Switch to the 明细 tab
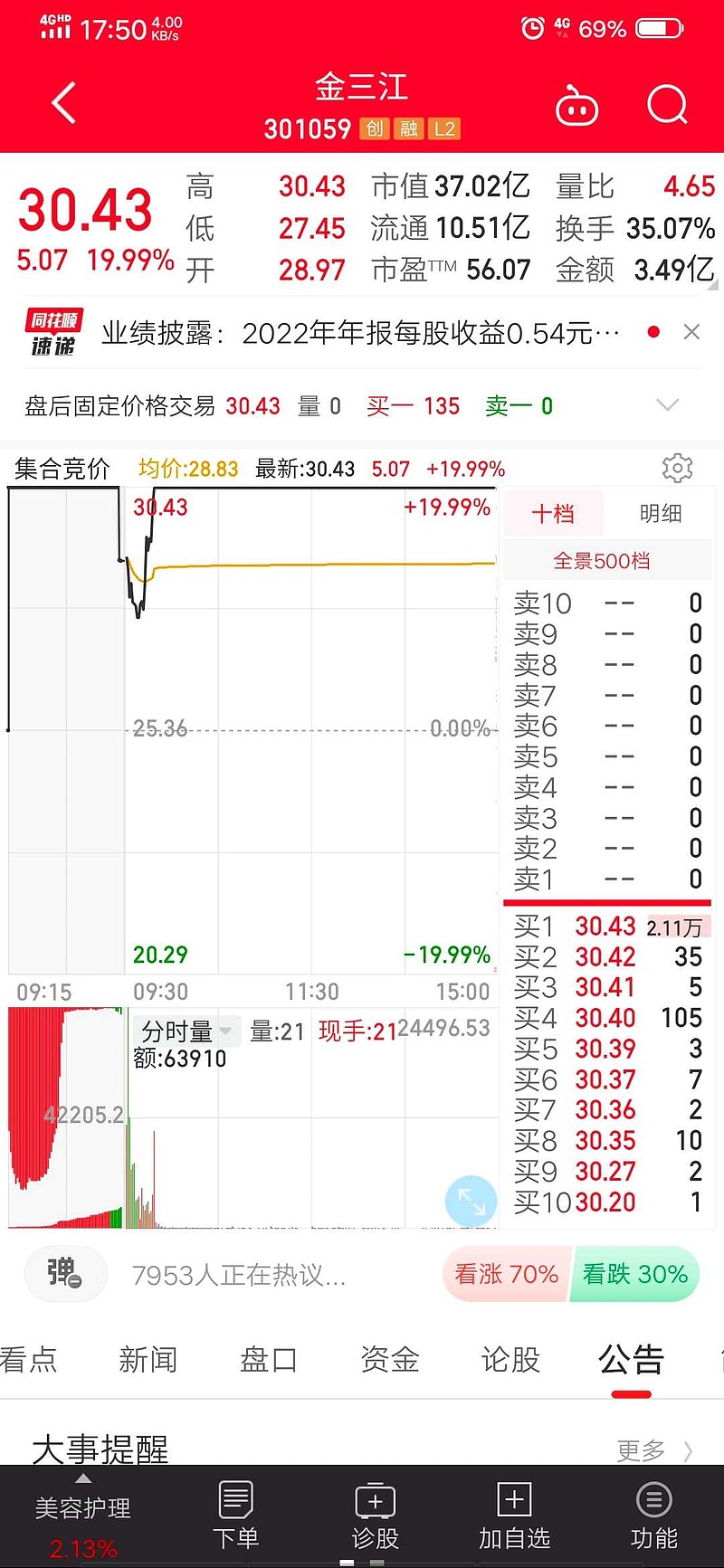 point(660,514)
